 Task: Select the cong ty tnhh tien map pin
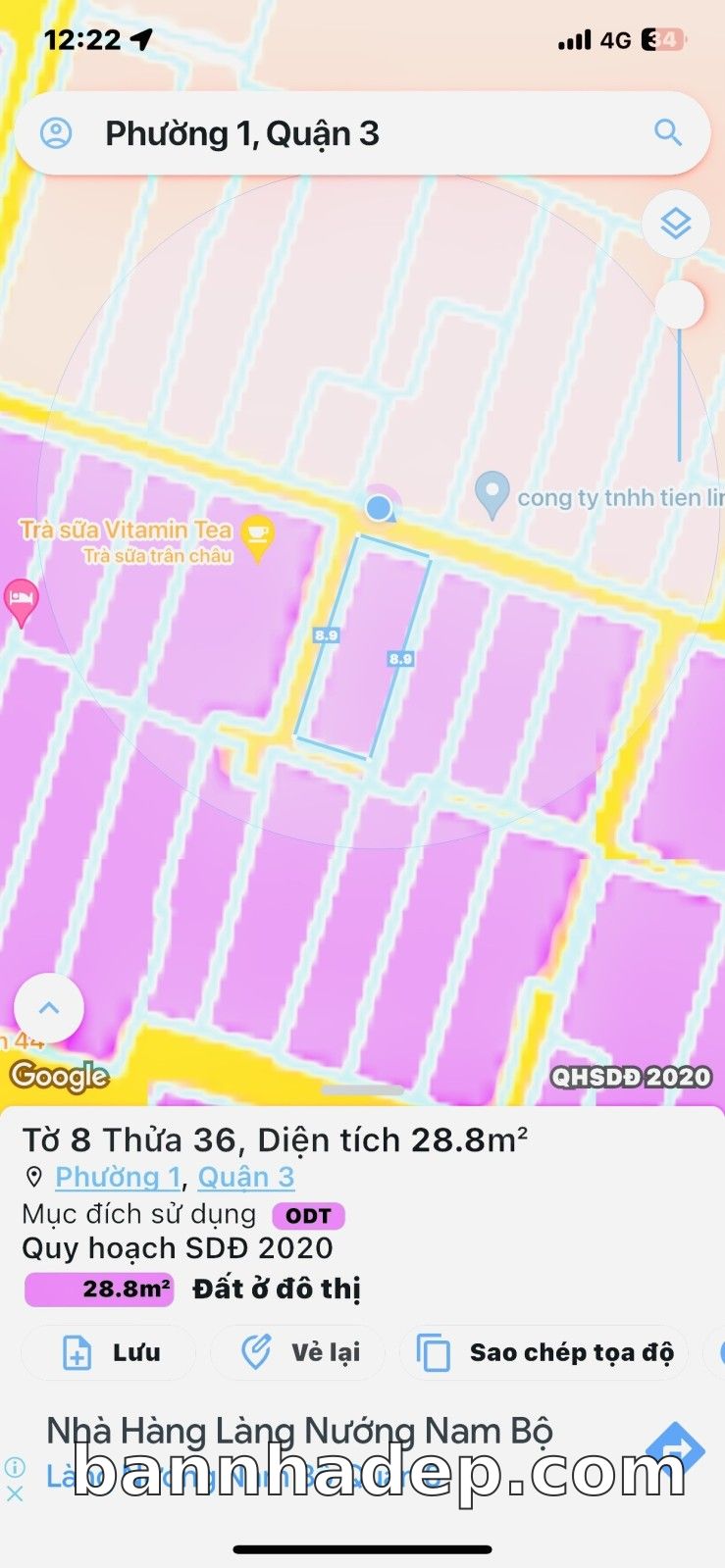pyautogui.click(x=492, y=494)
